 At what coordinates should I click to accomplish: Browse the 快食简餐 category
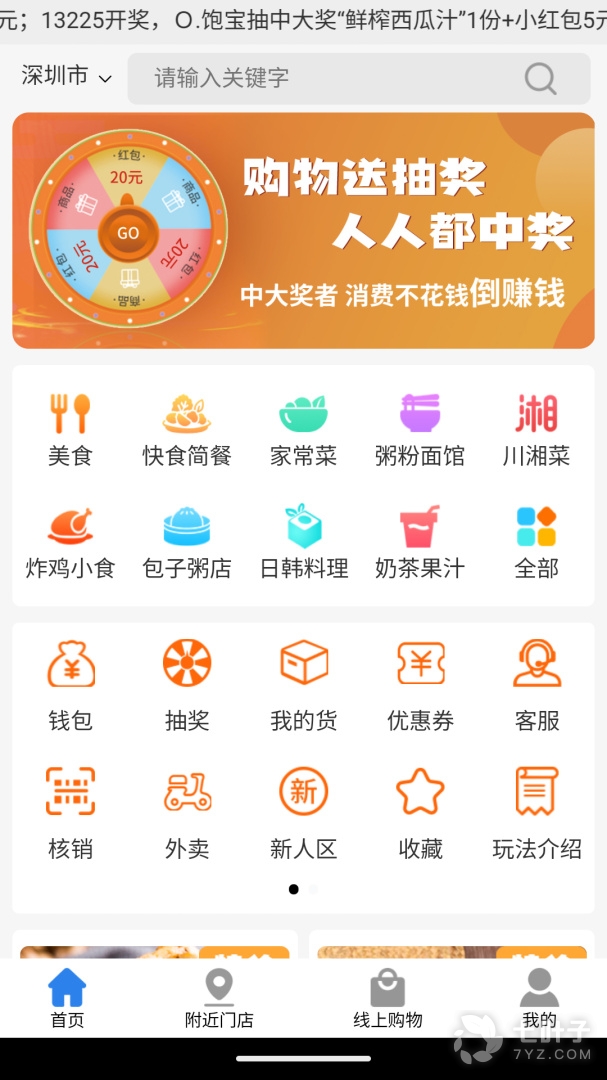pyautogui.click(x=187, y=431)
